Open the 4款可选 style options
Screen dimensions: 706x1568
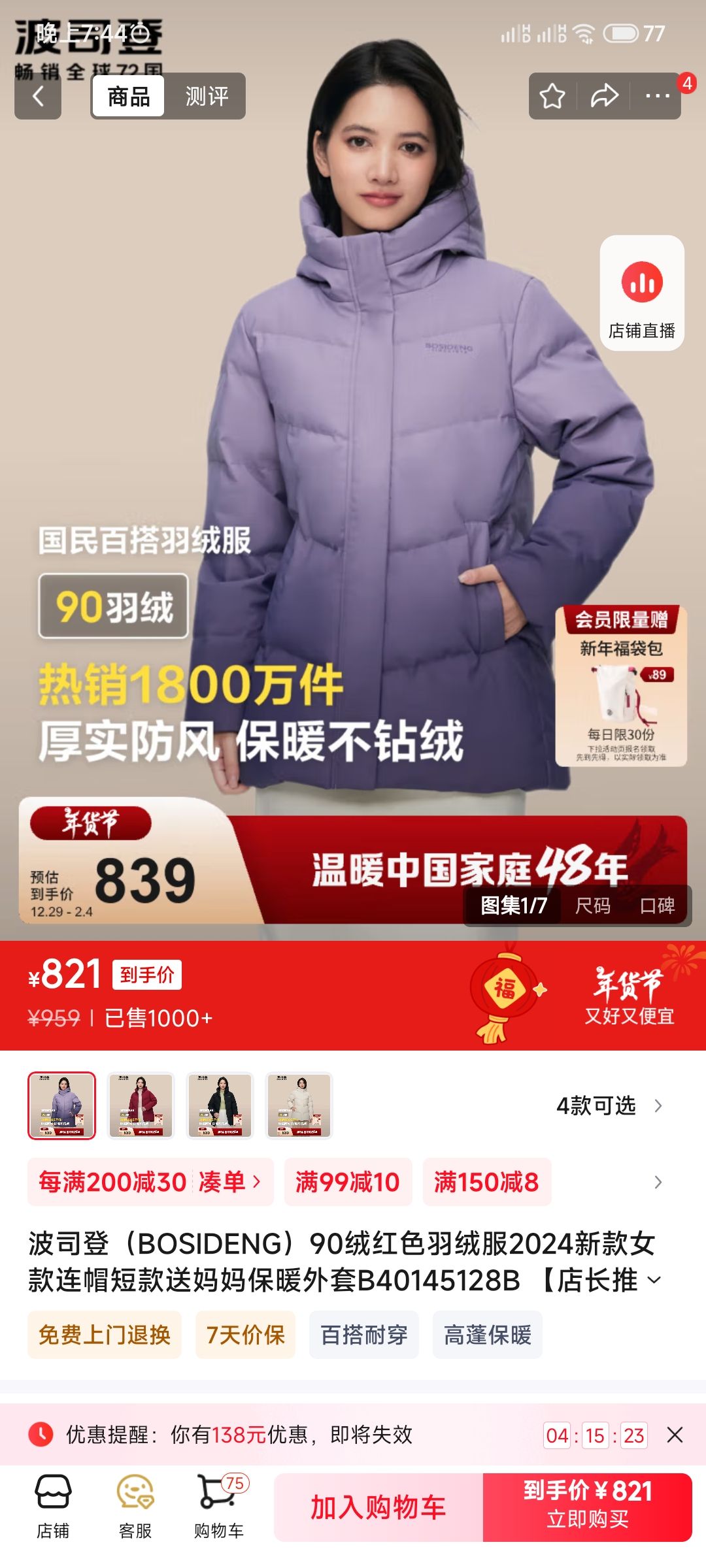tap(609, 1105)
